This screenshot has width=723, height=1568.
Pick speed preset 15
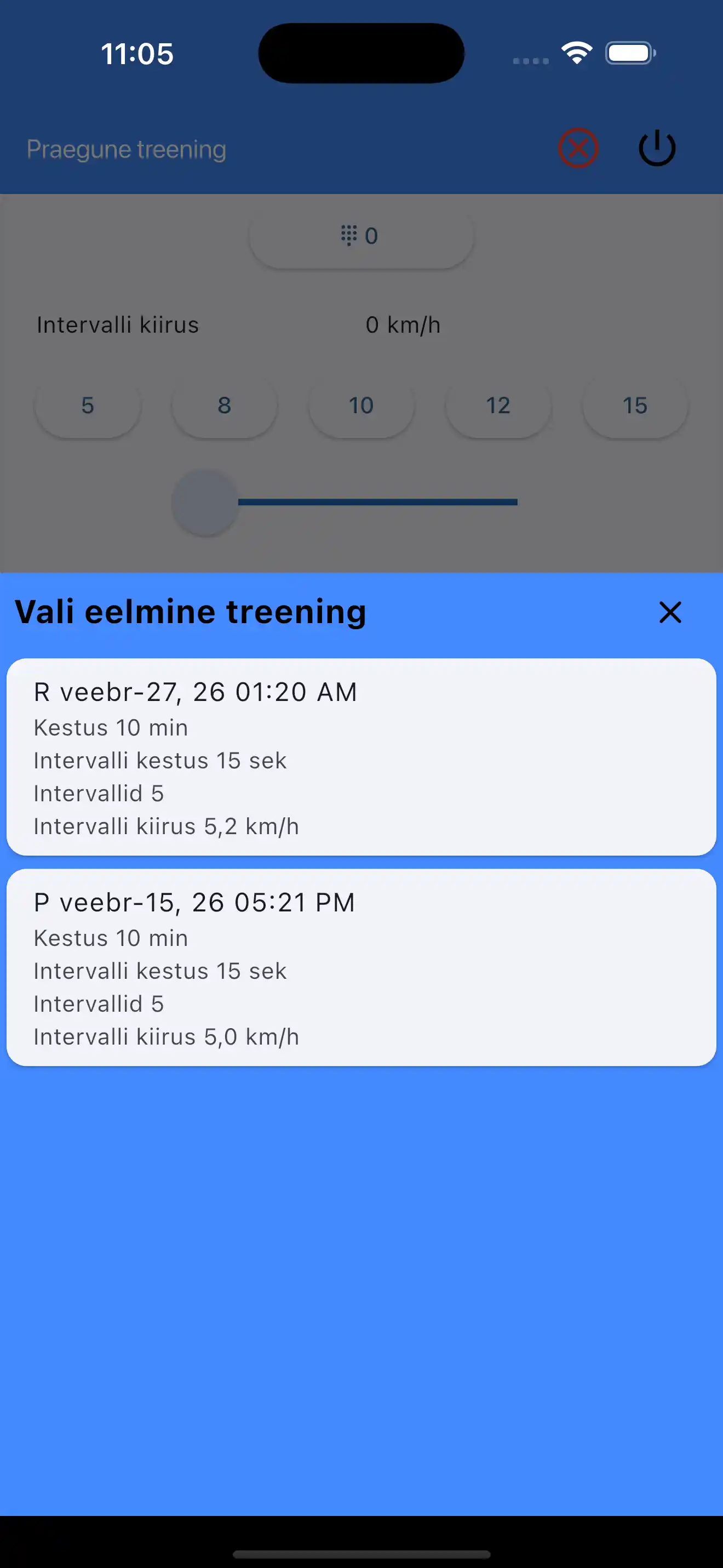click(635, 405)
